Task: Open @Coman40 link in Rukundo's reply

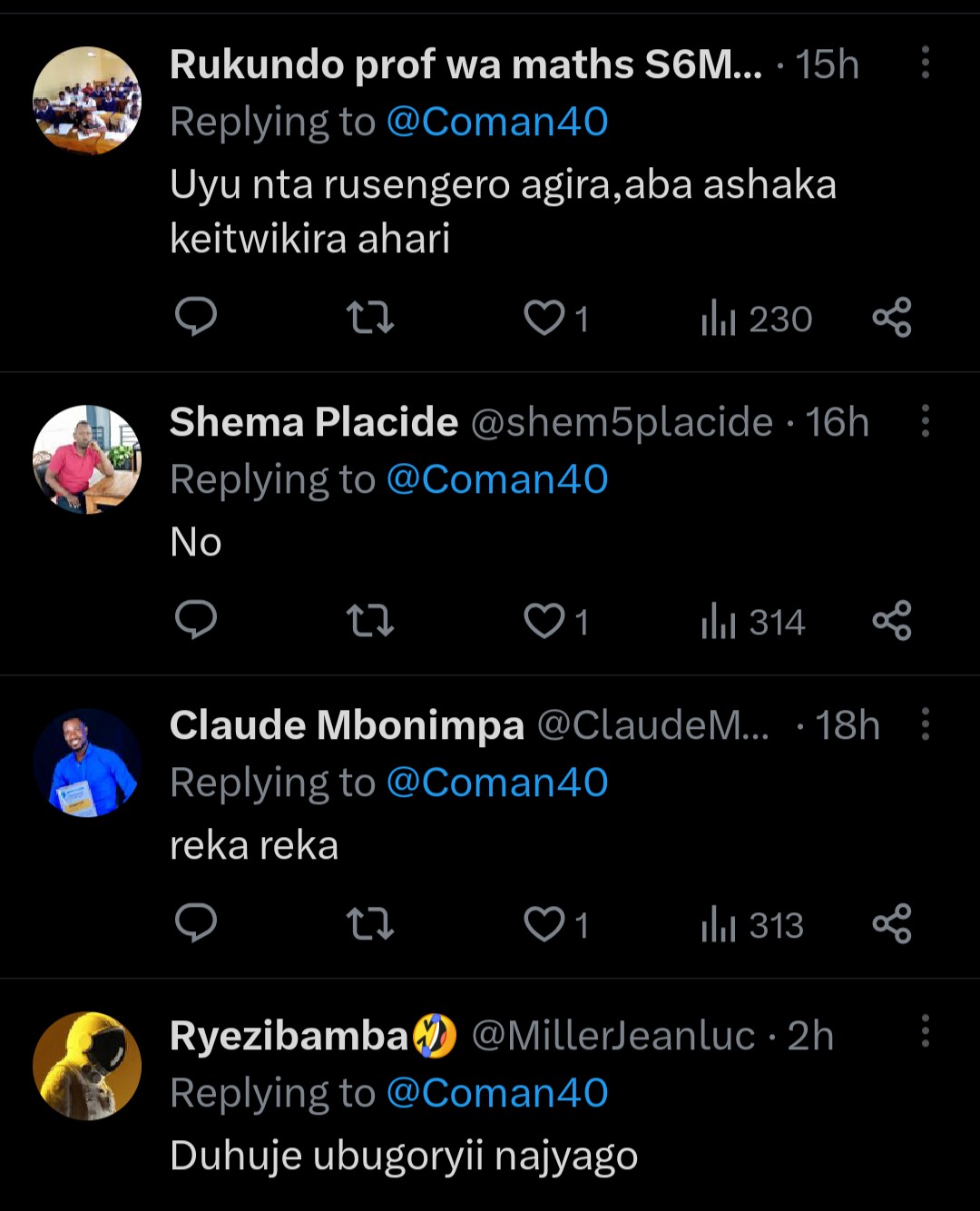Action: 497,122
